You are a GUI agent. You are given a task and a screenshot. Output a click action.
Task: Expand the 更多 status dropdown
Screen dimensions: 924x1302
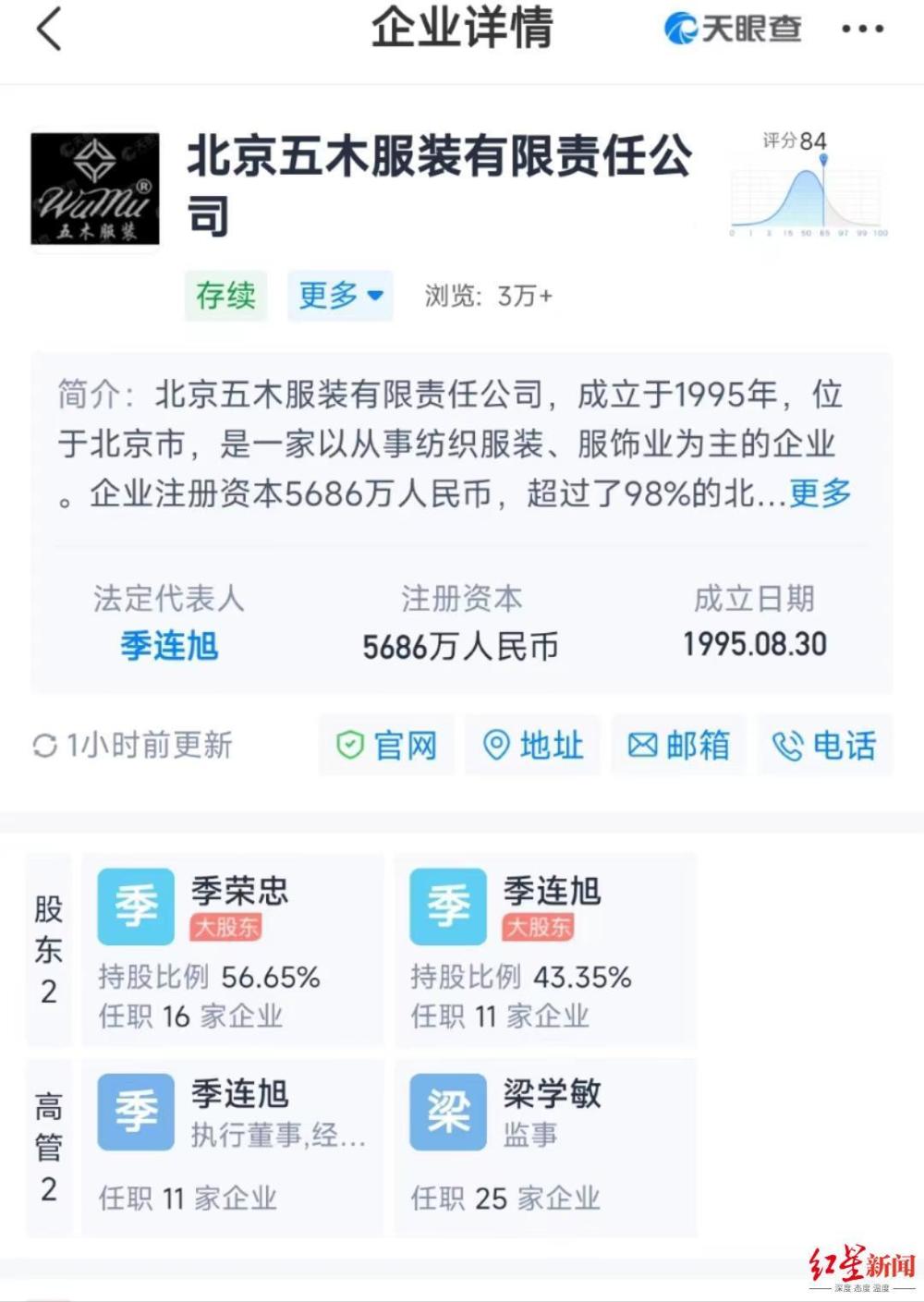pyautogui.click(x=340, y=296)
